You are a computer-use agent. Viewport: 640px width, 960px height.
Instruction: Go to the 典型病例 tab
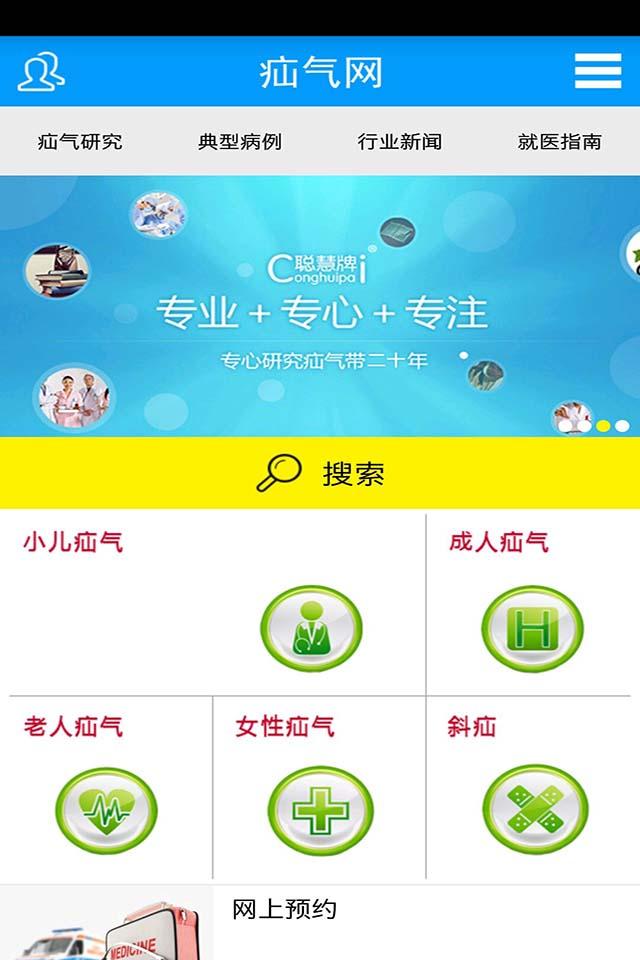point(240,142)
